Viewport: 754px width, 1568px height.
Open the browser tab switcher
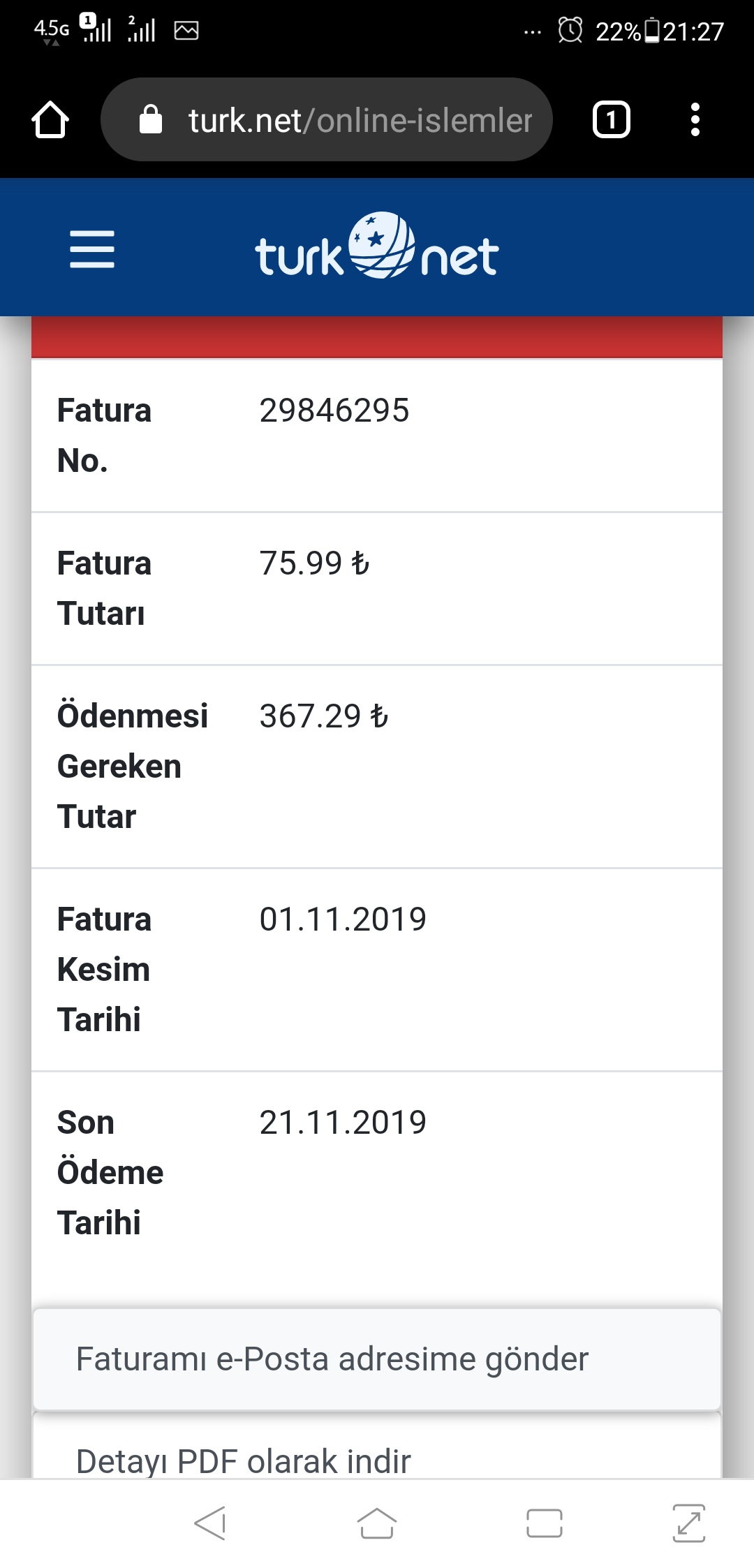pyautogui.click(x=612, y=119)
